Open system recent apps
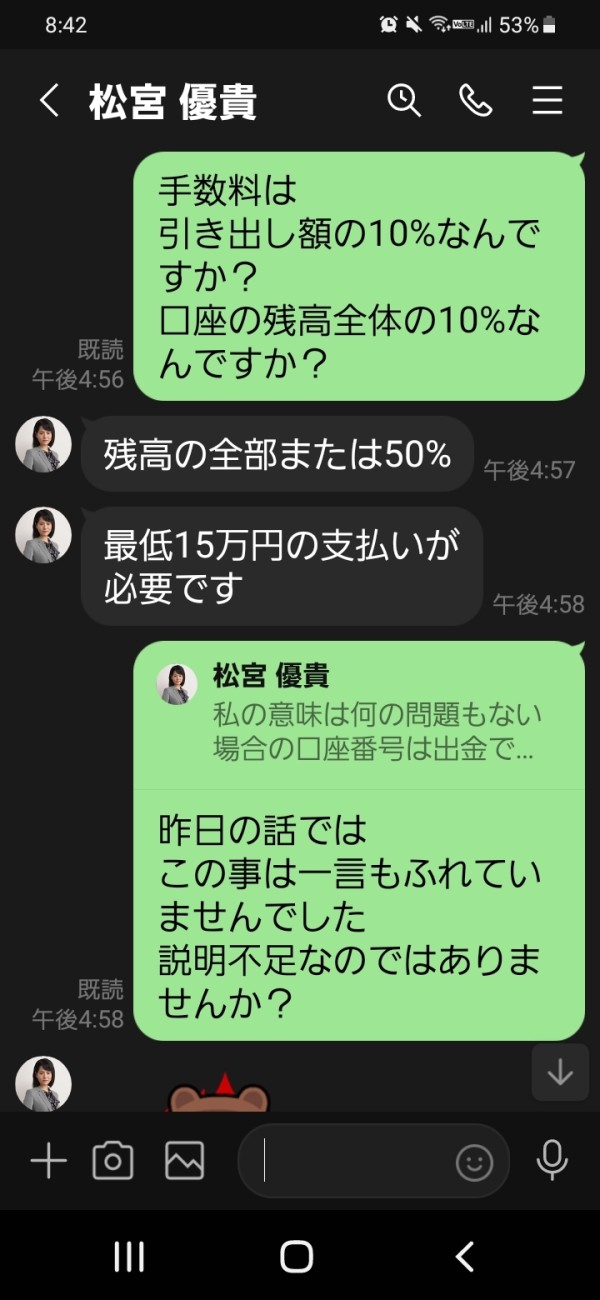The width and height of the screenshot is (600, 1300). 129,1257
